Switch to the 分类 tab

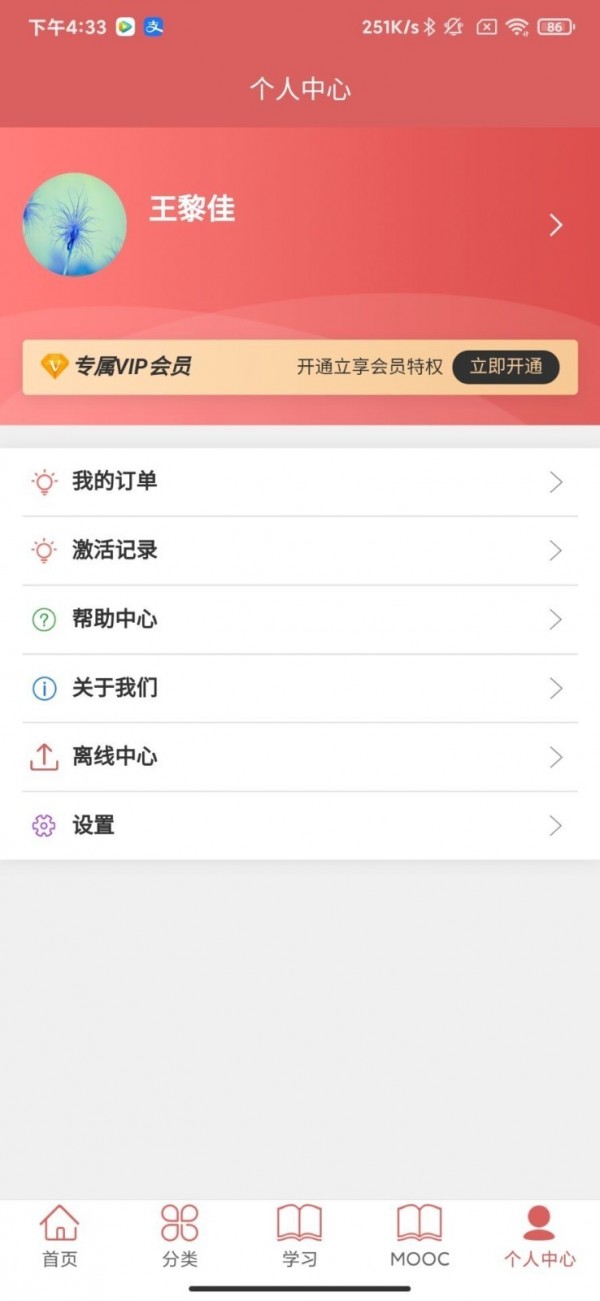click(180, 1236)
